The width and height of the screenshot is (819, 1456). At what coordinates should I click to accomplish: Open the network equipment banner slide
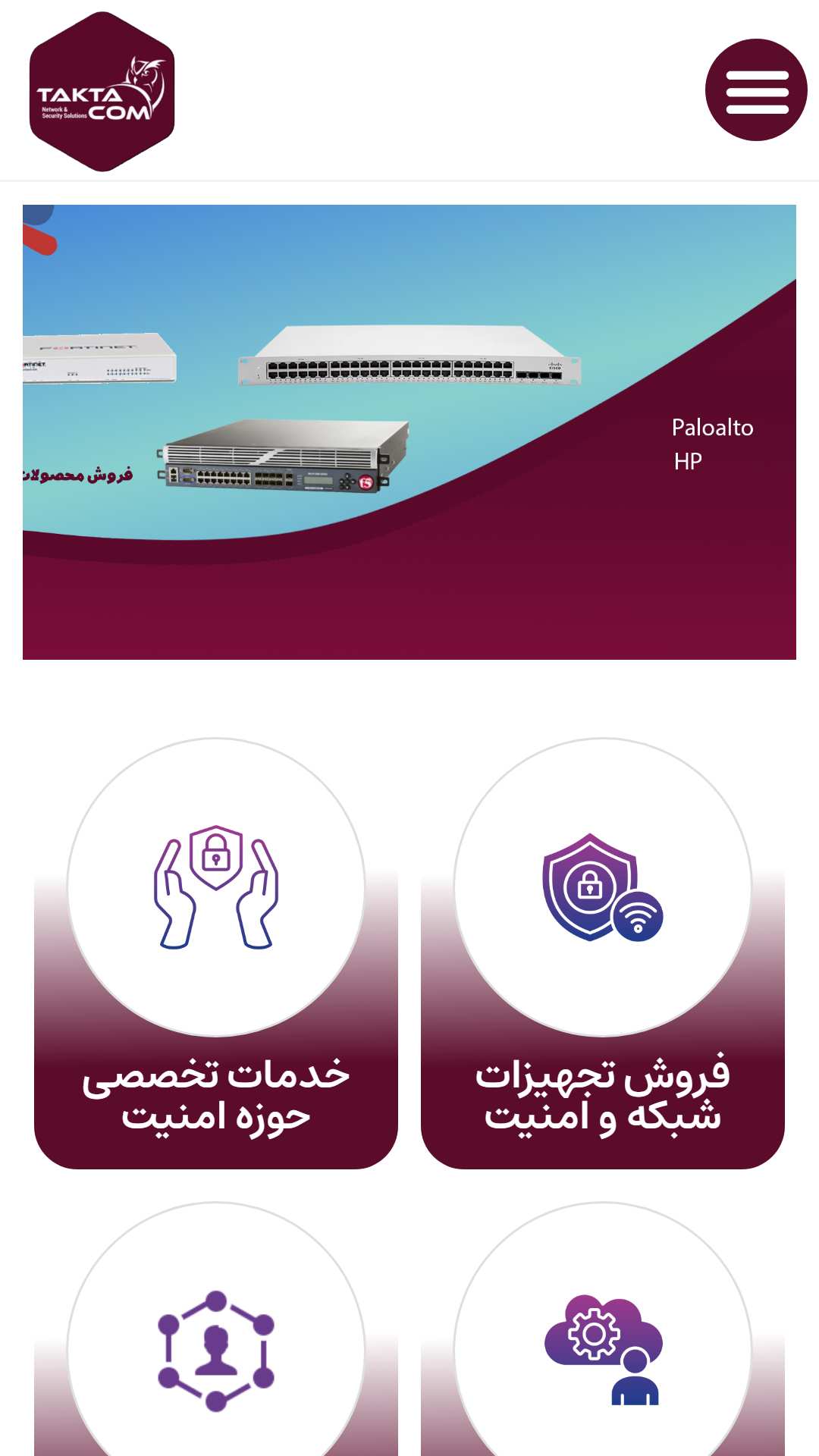pyautogui.click(x=409, y=432)
